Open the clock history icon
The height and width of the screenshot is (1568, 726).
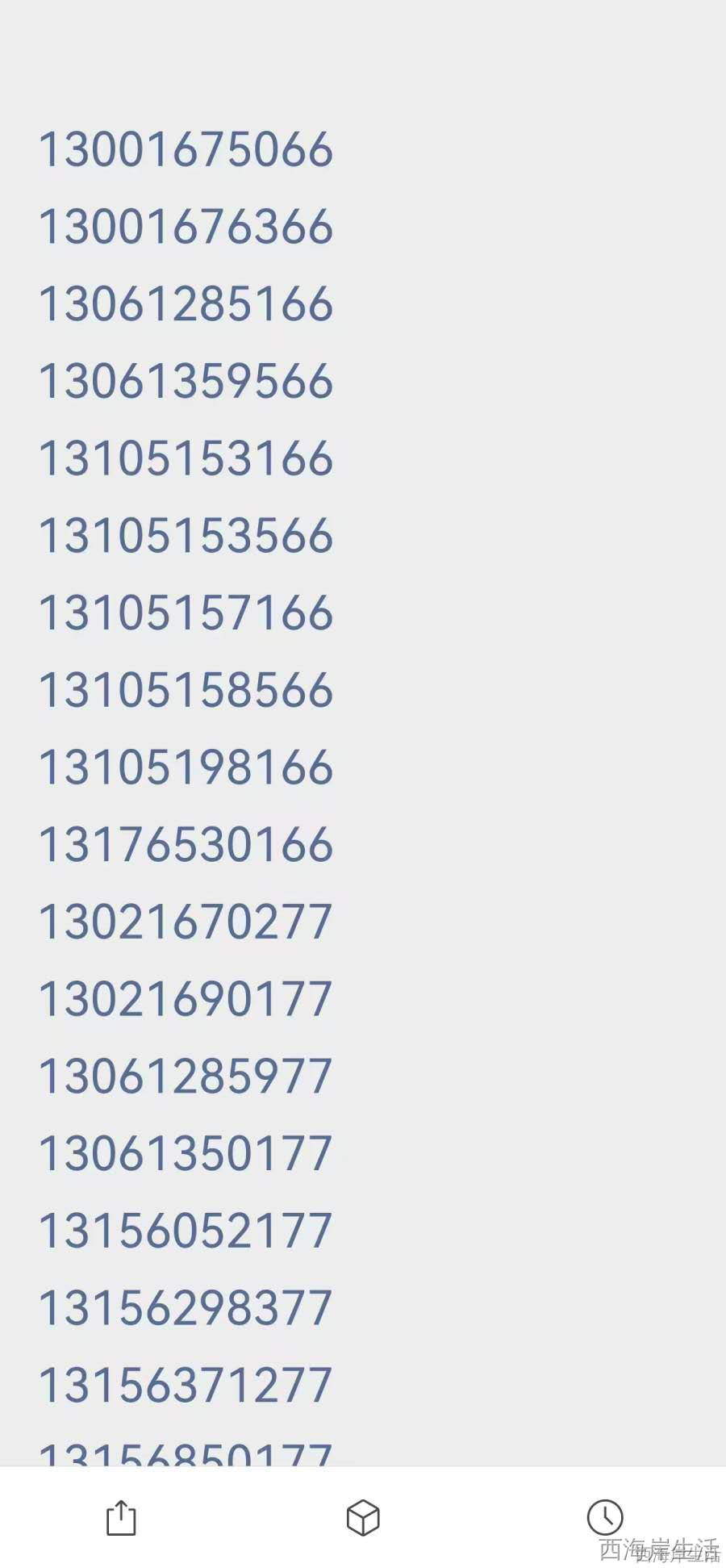click(605, 1518)
